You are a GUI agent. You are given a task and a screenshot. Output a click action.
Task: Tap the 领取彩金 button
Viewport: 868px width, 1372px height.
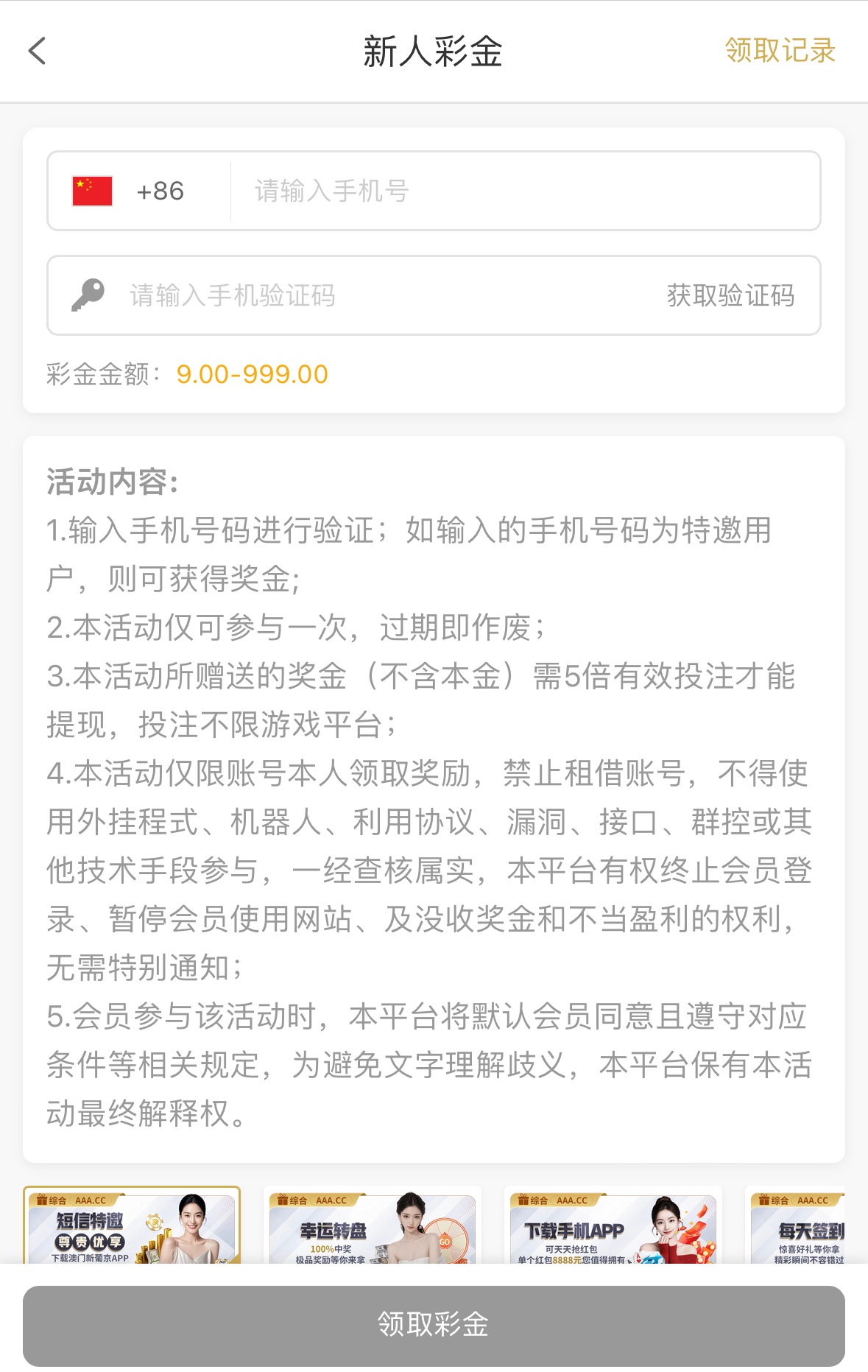(434, 1325)
